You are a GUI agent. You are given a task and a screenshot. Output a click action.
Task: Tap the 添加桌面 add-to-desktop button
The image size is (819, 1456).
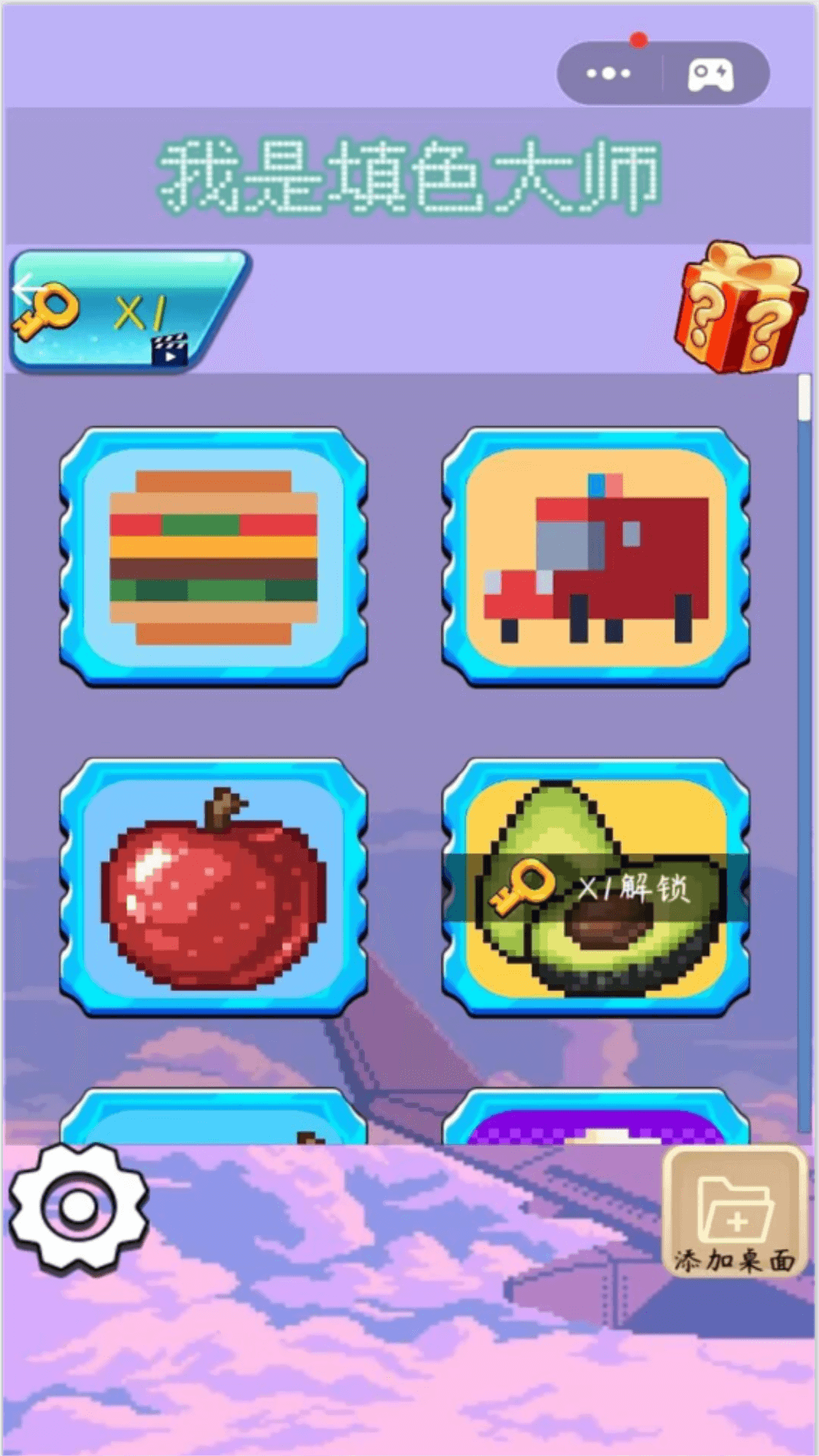tap(734, 1212)
